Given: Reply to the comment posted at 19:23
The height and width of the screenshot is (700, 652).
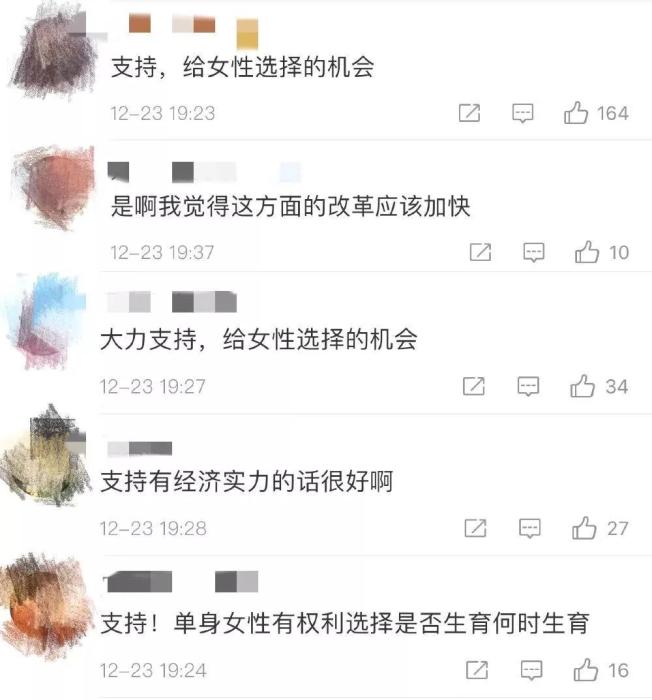Looking at the screenshot, I should tap(523, 113).
